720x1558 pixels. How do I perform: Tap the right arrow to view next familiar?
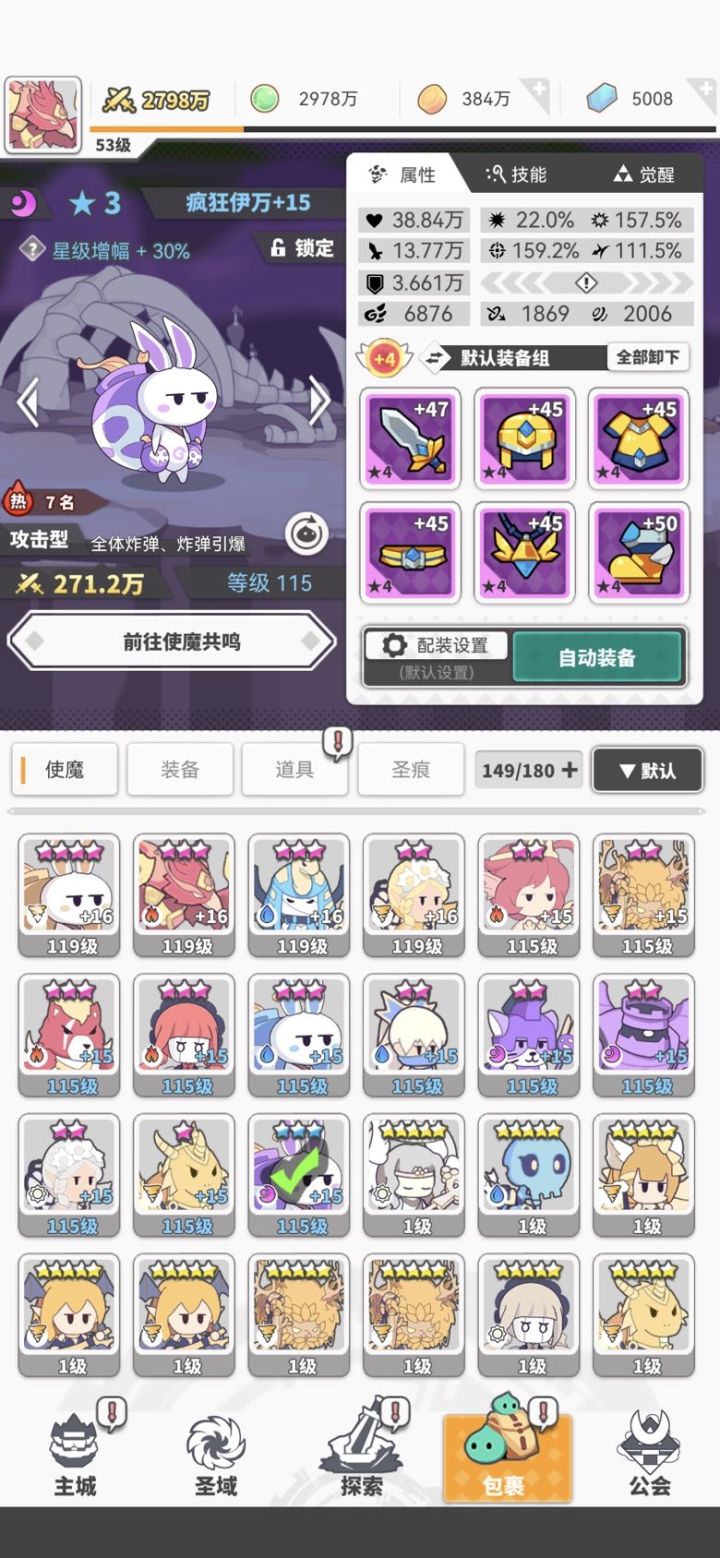318,399
